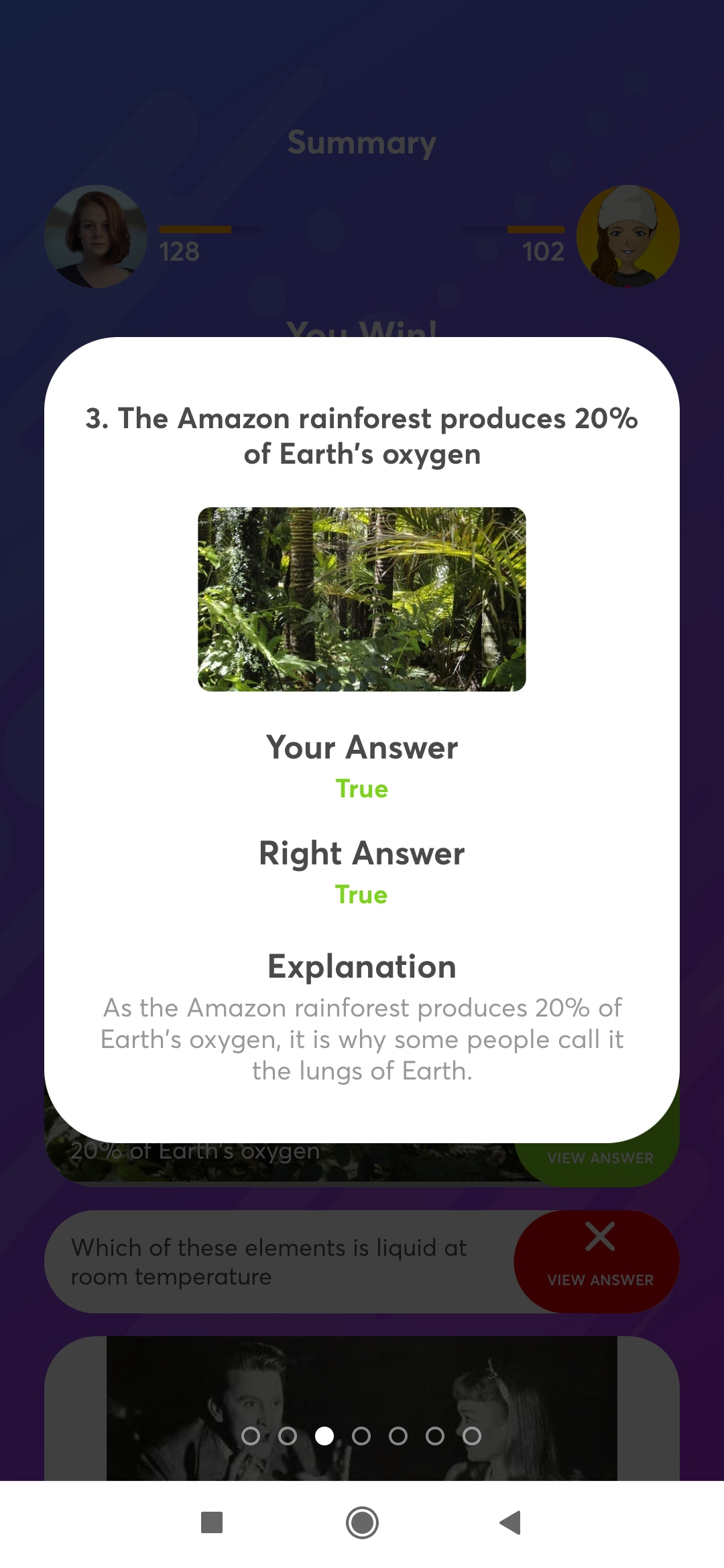The height and width of the screenshot is (1568, 724).
Task: Go to the home screen
Action: coord(362,1522)
